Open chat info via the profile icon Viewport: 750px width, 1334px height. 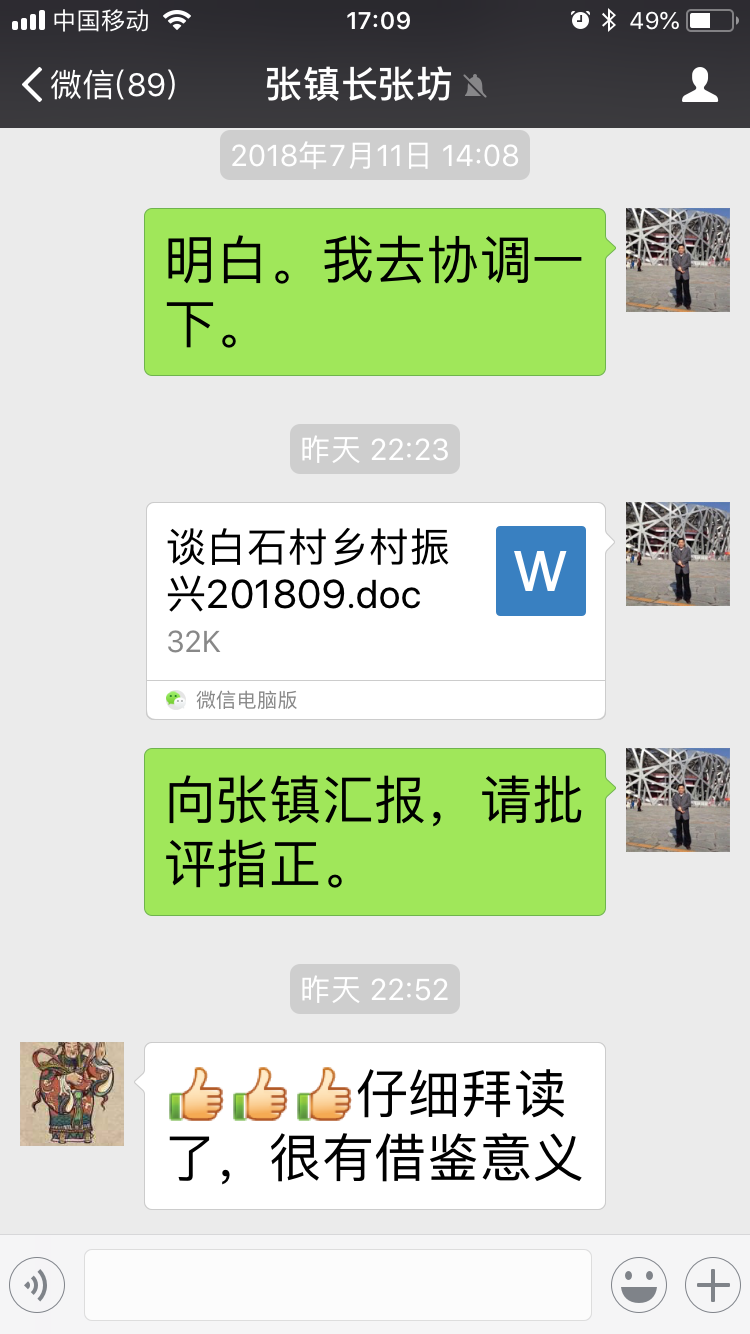[x=699, y=85]
